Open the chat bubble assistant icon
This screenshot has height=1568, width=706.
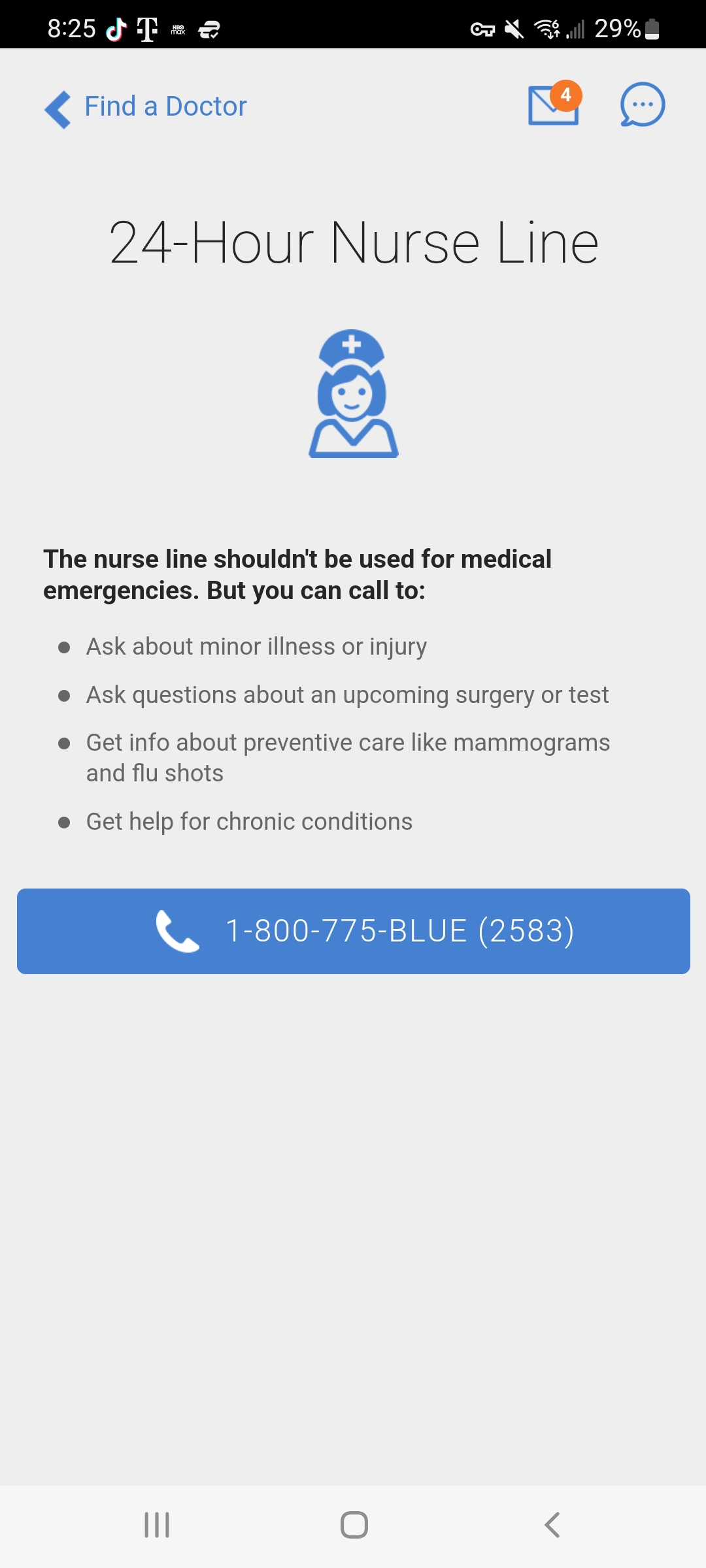tap(643, 105)
